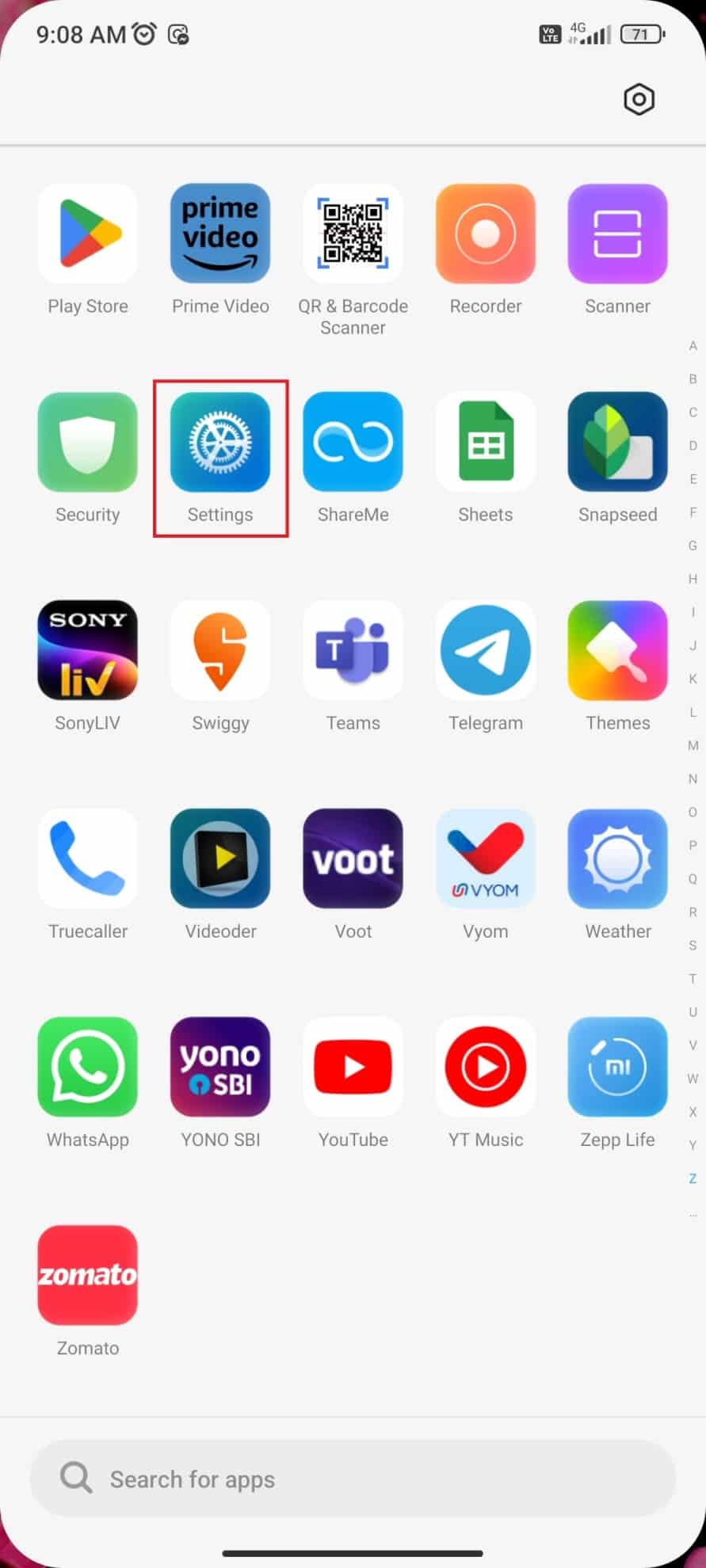Open the Settings app
This screenshot has width=706, height=1568.
[220, 441]
